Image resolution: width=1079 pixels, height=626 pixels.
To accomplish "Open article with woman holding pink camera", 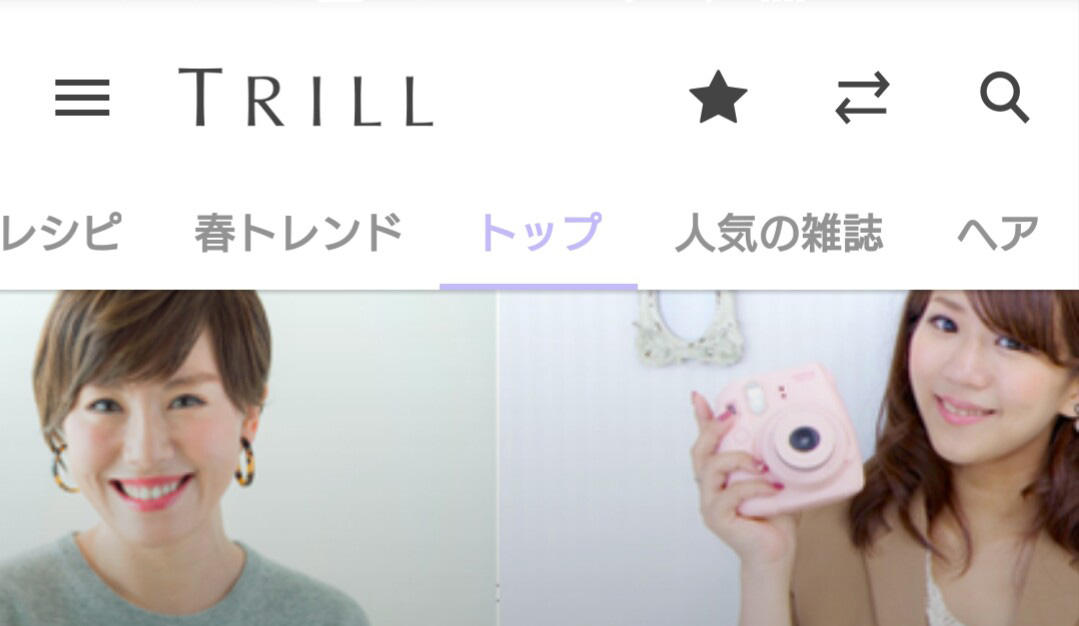I will [x=788, y=458].
